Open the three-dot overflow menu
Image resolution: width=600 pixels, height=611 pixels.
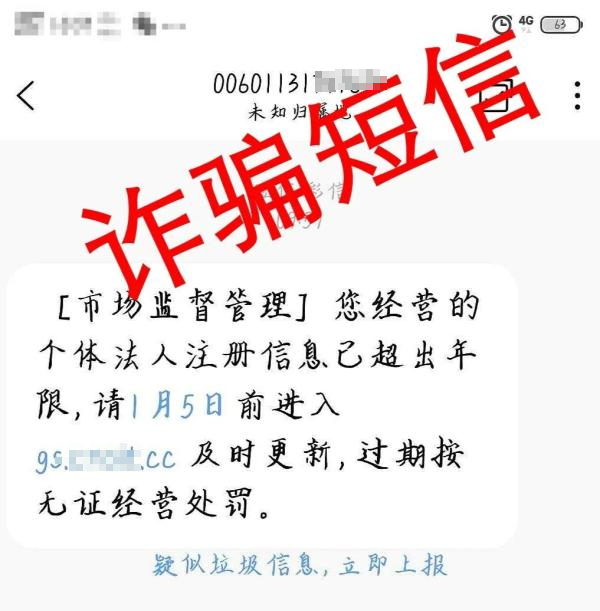click(578, 95)
